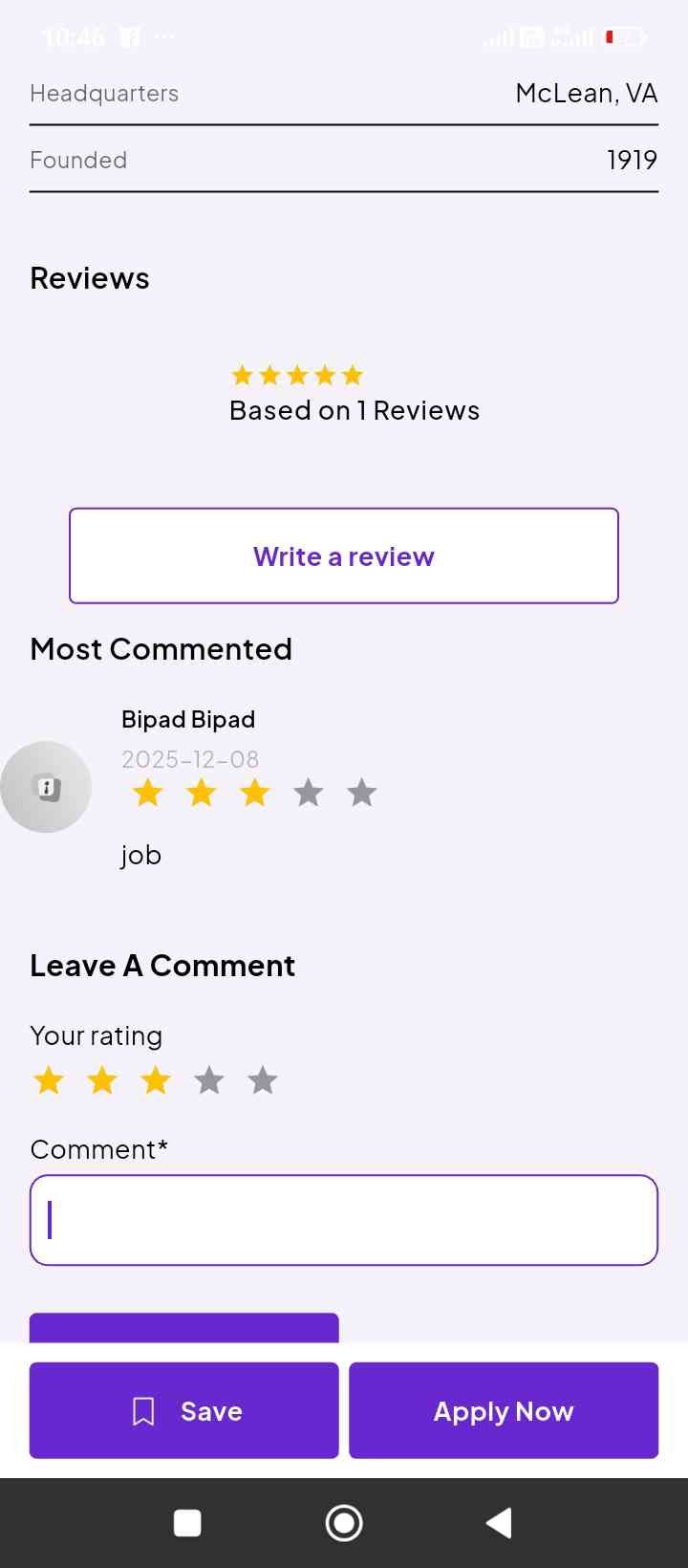Image resolution: width=688 pixels, height=1568 pixels.
Task: Open recent apps from navigation bar
Action: 187,1522
